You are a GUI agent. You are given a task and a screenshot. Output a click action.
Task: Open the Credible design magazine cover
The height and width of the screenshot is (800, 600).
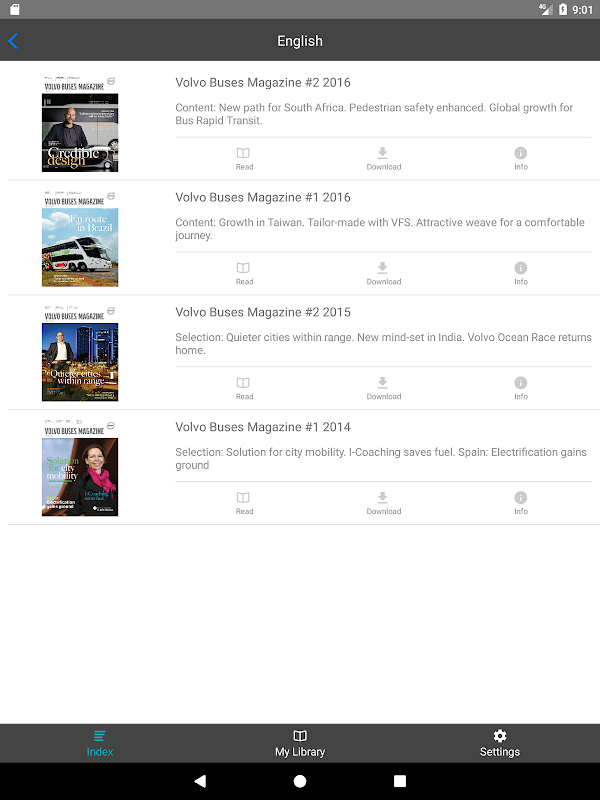[80, 124]
